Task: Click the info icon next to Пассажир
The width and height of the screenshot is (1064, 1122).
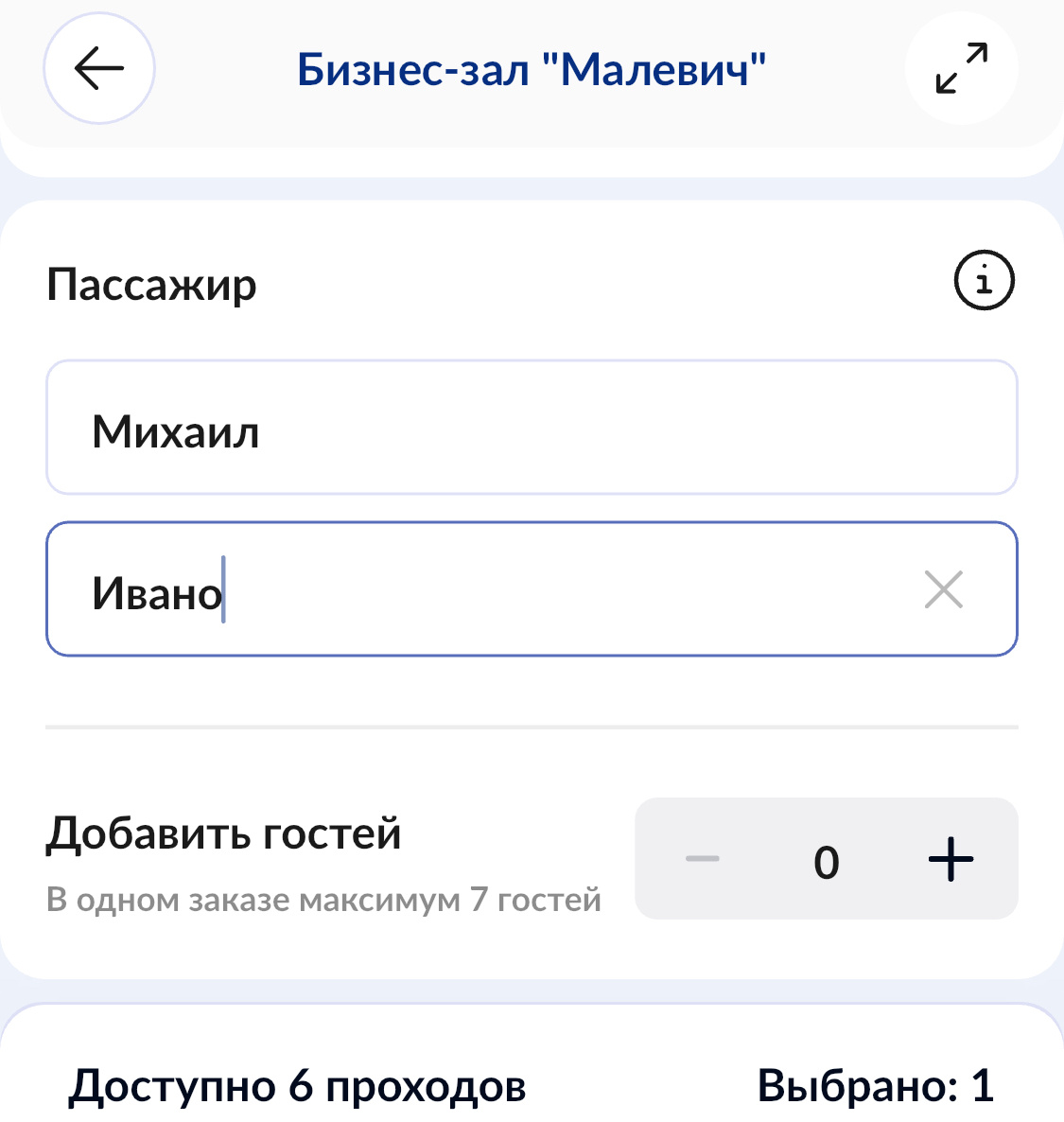Action: 984,280
